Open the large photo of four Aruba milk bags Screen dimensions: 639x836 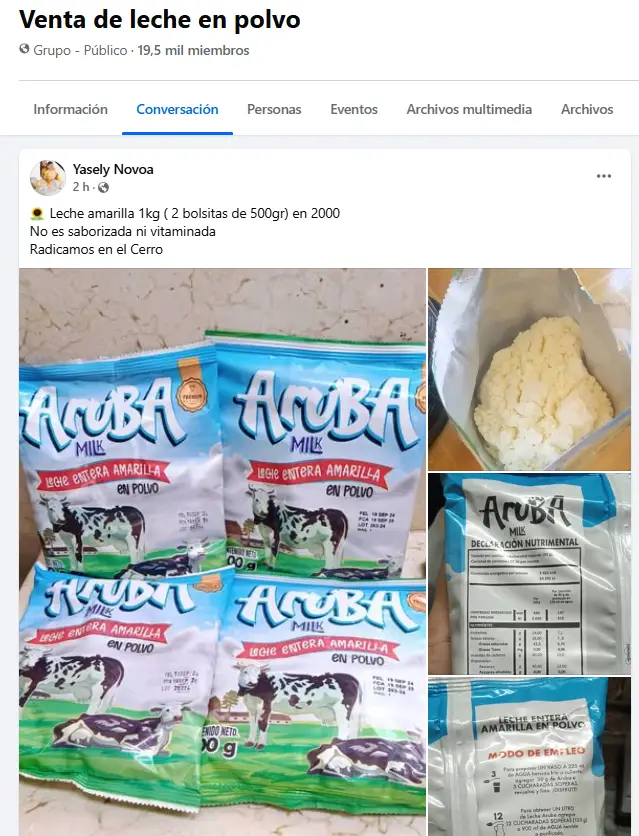[x=222, y=550]
